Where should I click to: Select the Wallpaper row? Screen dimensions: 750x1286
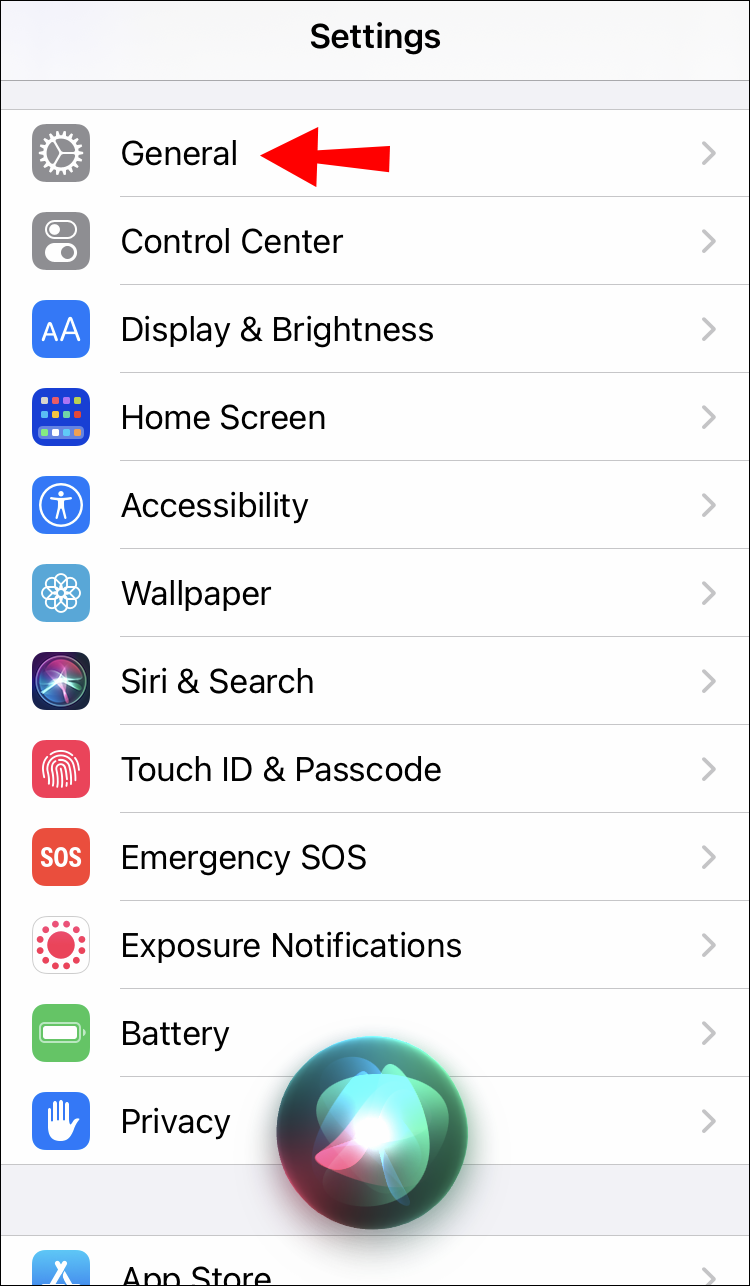[196, 594]
